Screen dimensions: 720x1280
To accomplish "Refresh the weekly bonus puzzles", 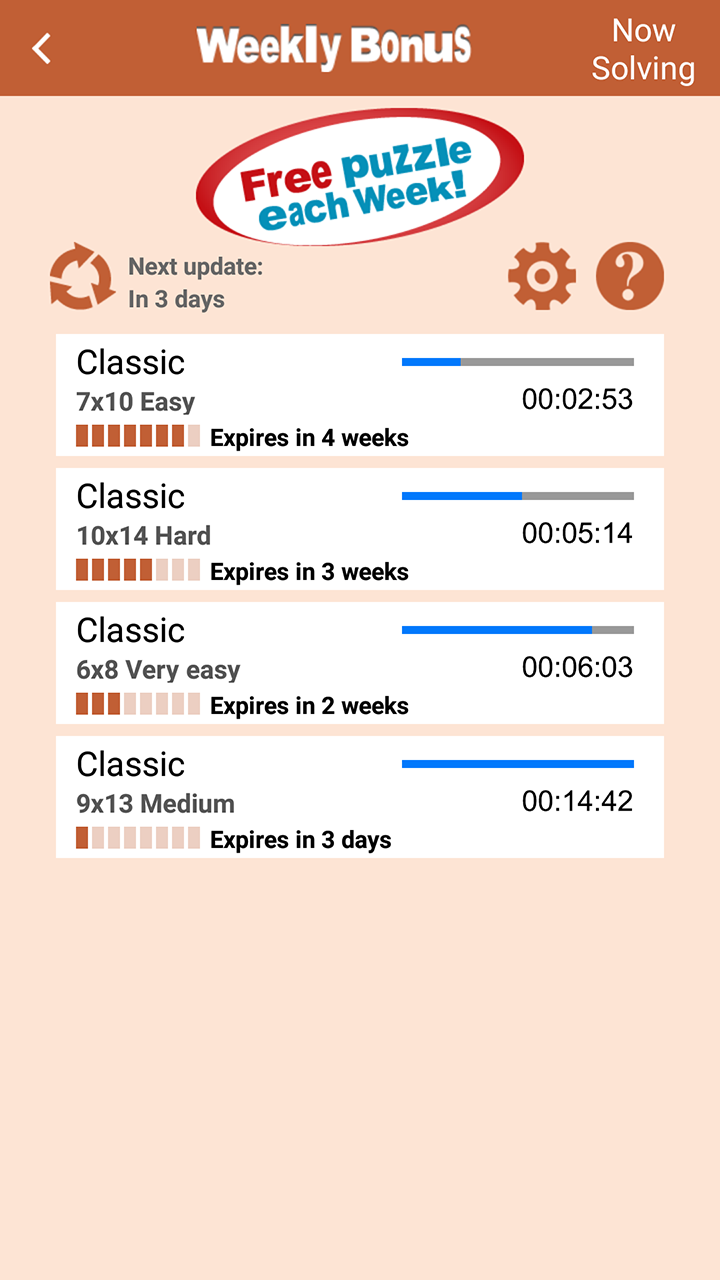I will 82,276.
